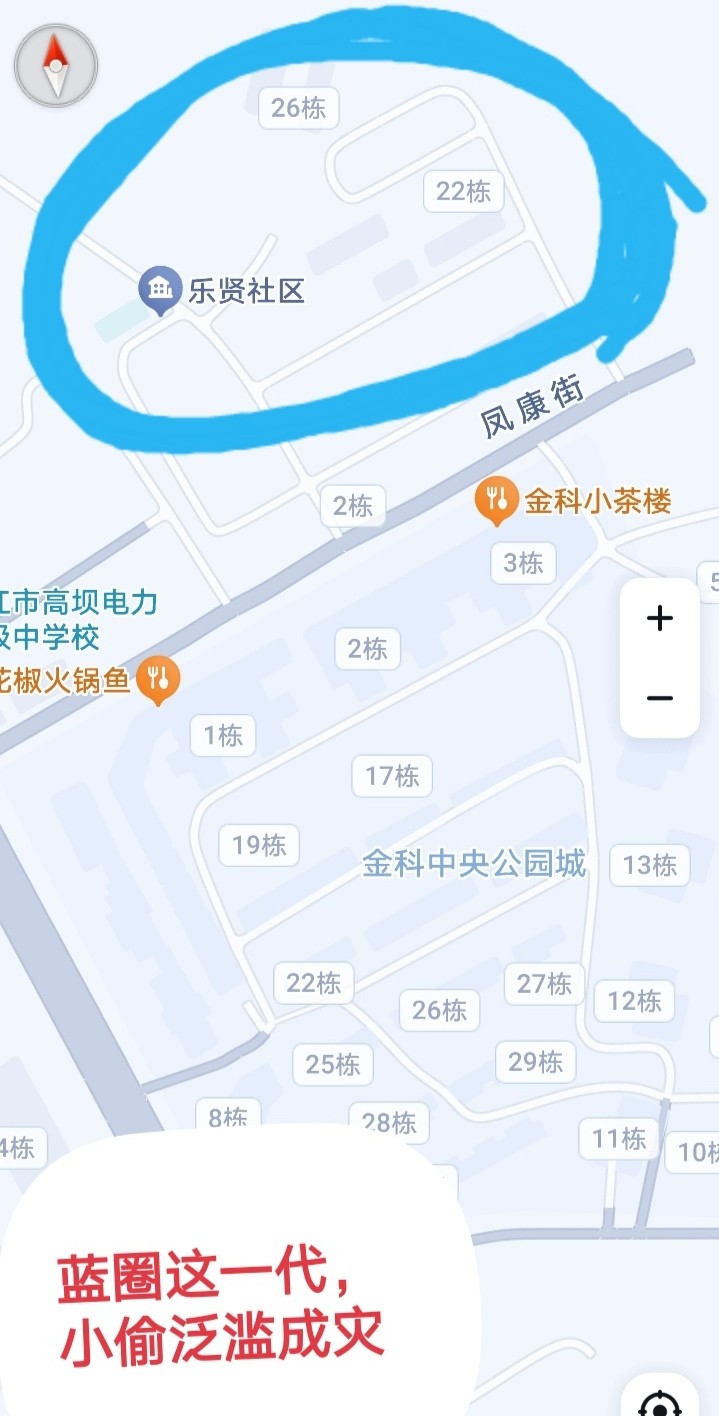Zoom in with the plus button
Screen dimensions: 719x1416
point(660,618)
